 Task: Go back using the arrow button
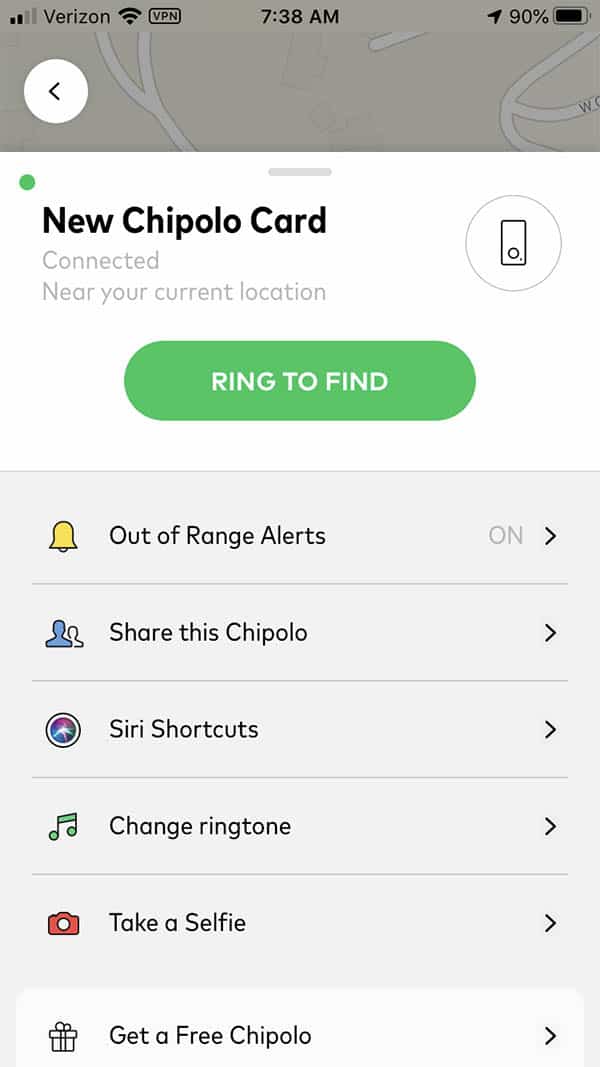pos(56,92)
